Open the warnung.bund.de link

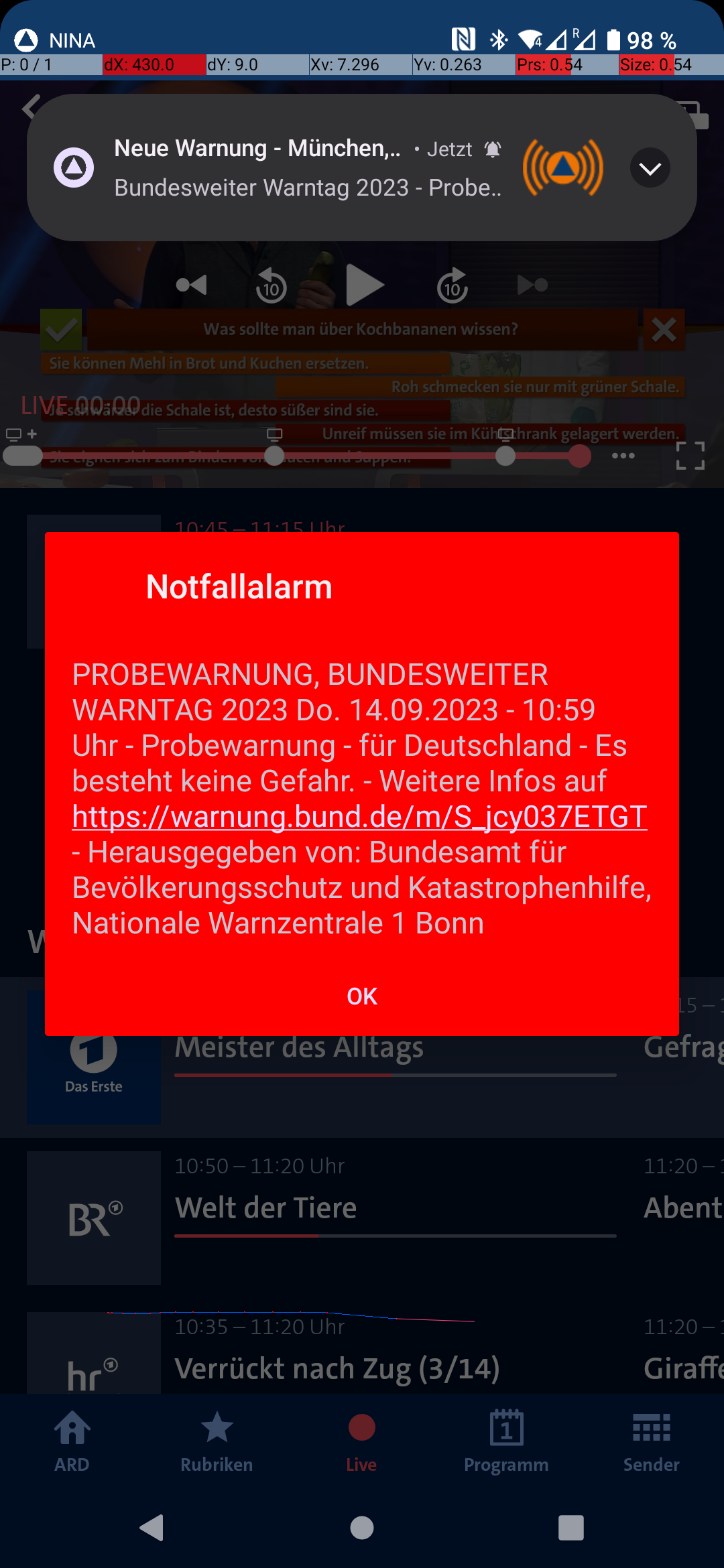359,817
